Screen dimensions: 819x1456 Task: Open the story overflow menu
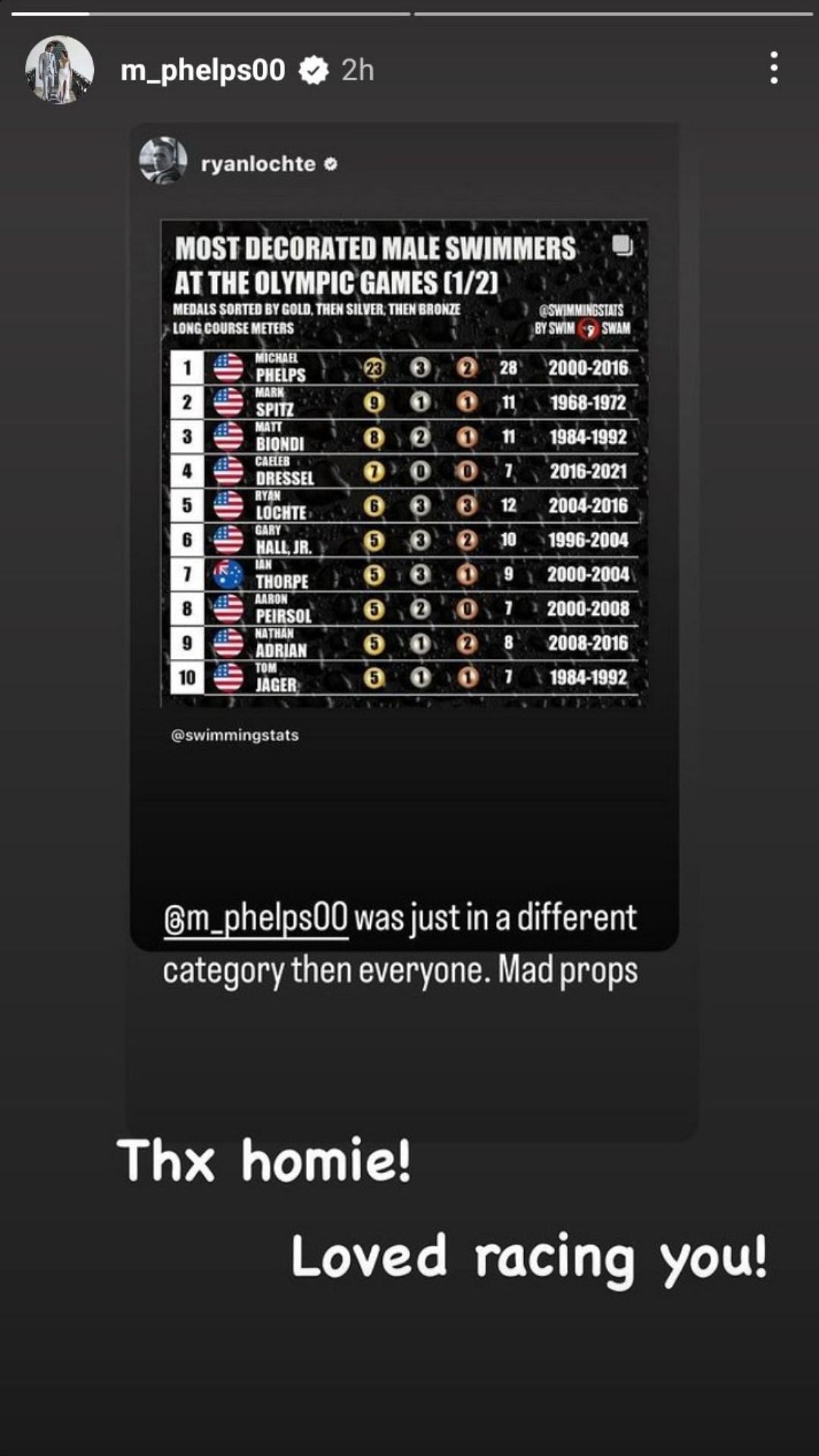click(773, 68)
